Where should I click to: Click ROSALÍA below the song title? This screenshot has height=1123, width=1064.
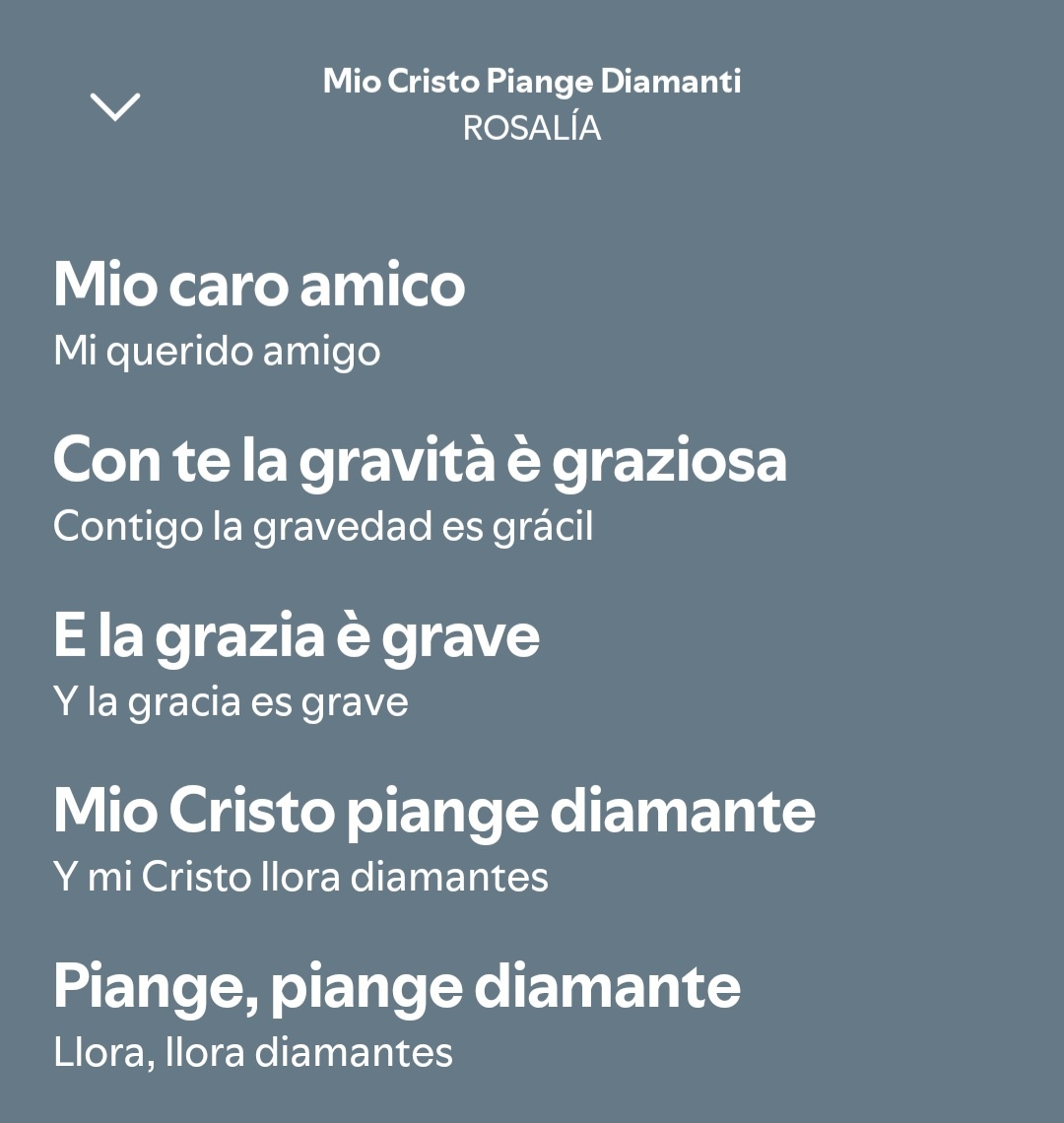tap(532, 125)
